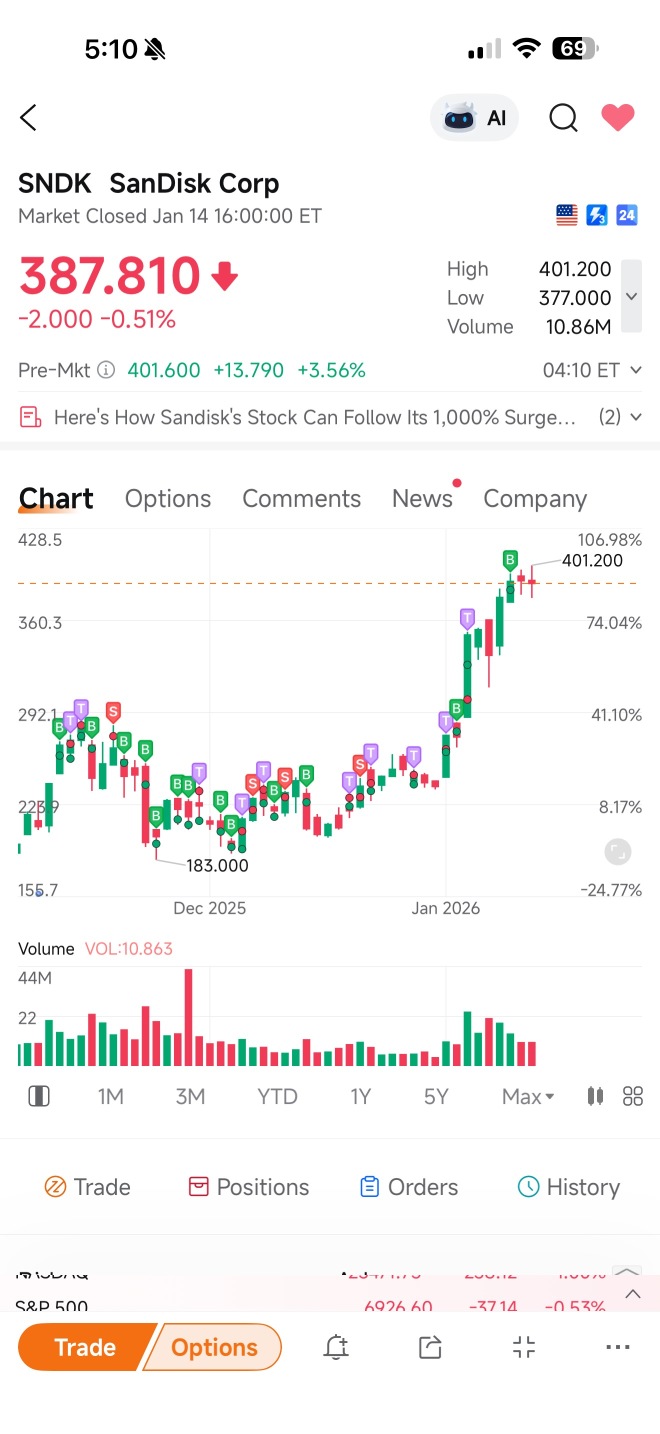Open trade History
Screen dimensions: 660x1434
568,1187
